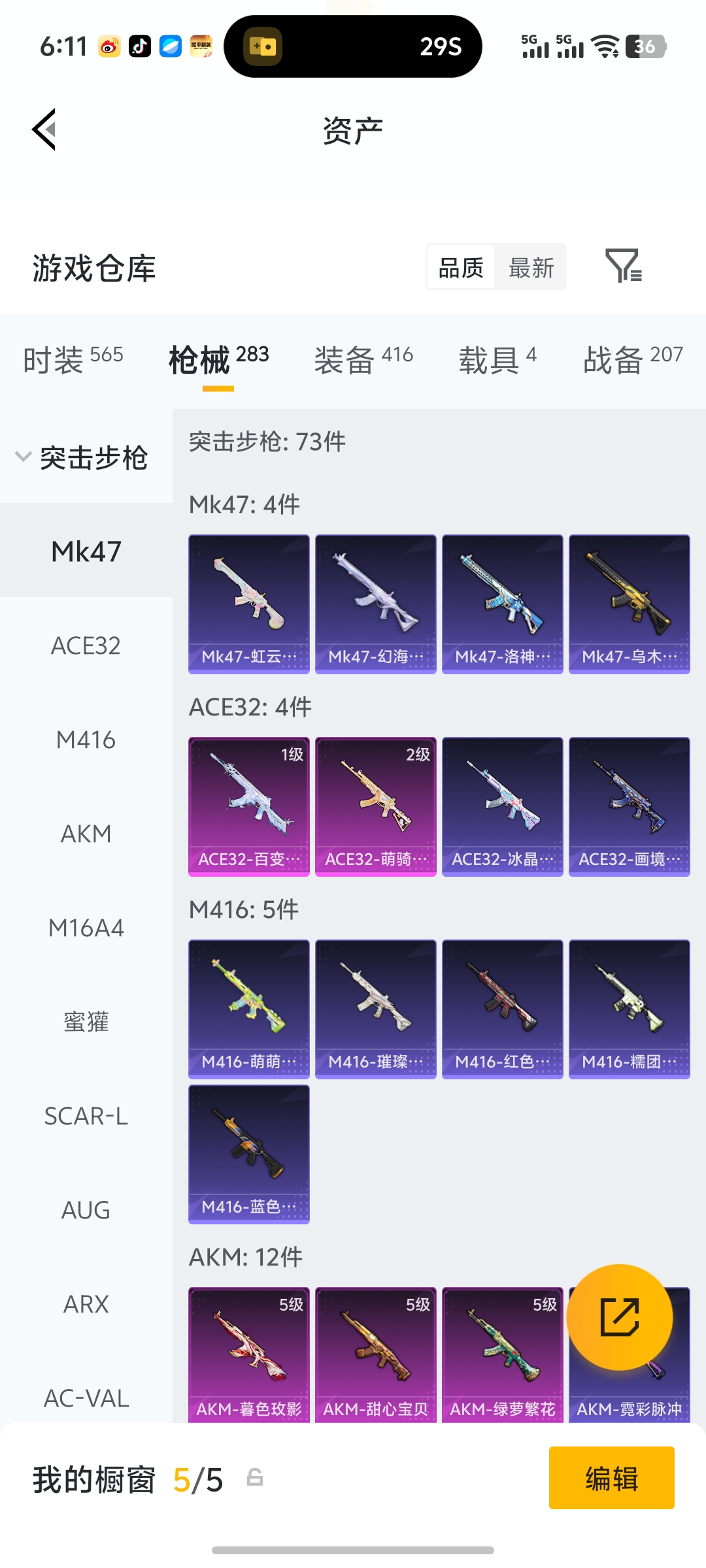This screenshot has height=1568, width=706.
Task: Select AKM in the side list
Action: [x=86, y=834]
